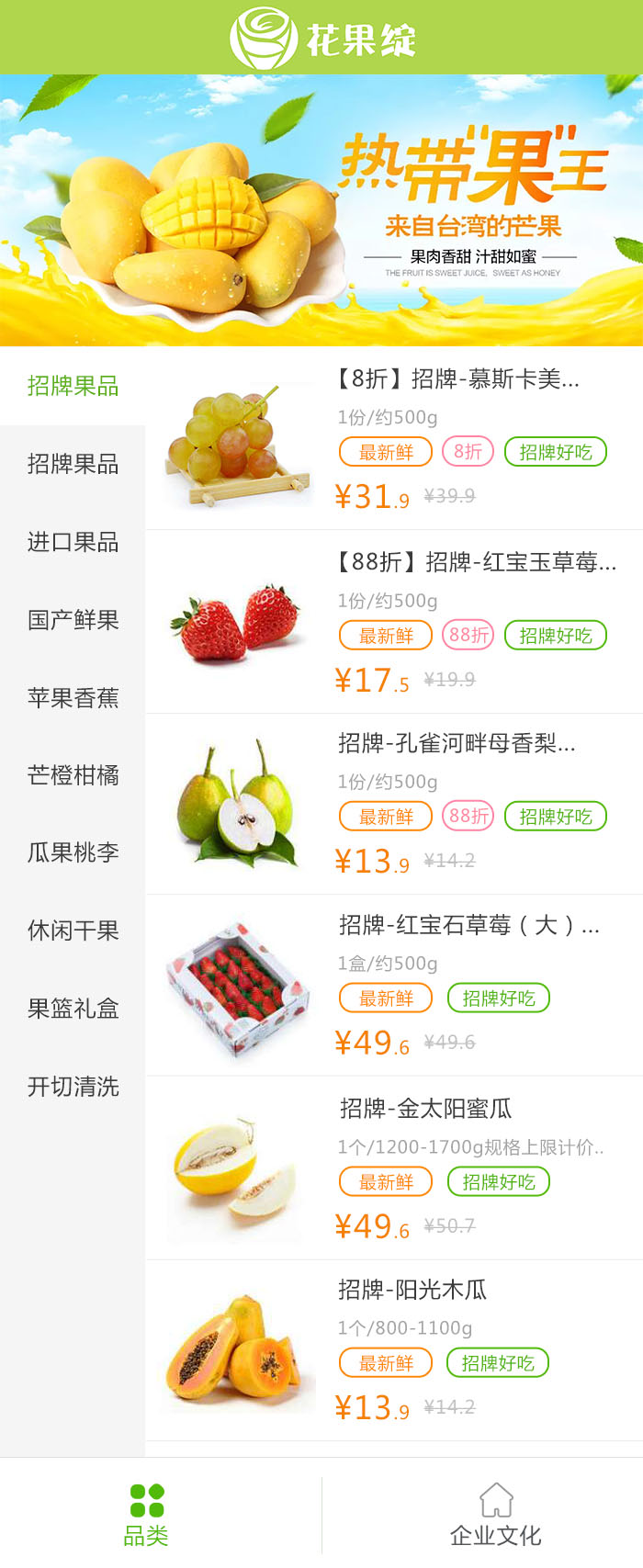Screen dimensions: 643x1568
Task: Browse the 果篮礼盒 category
Action: 73,1009
